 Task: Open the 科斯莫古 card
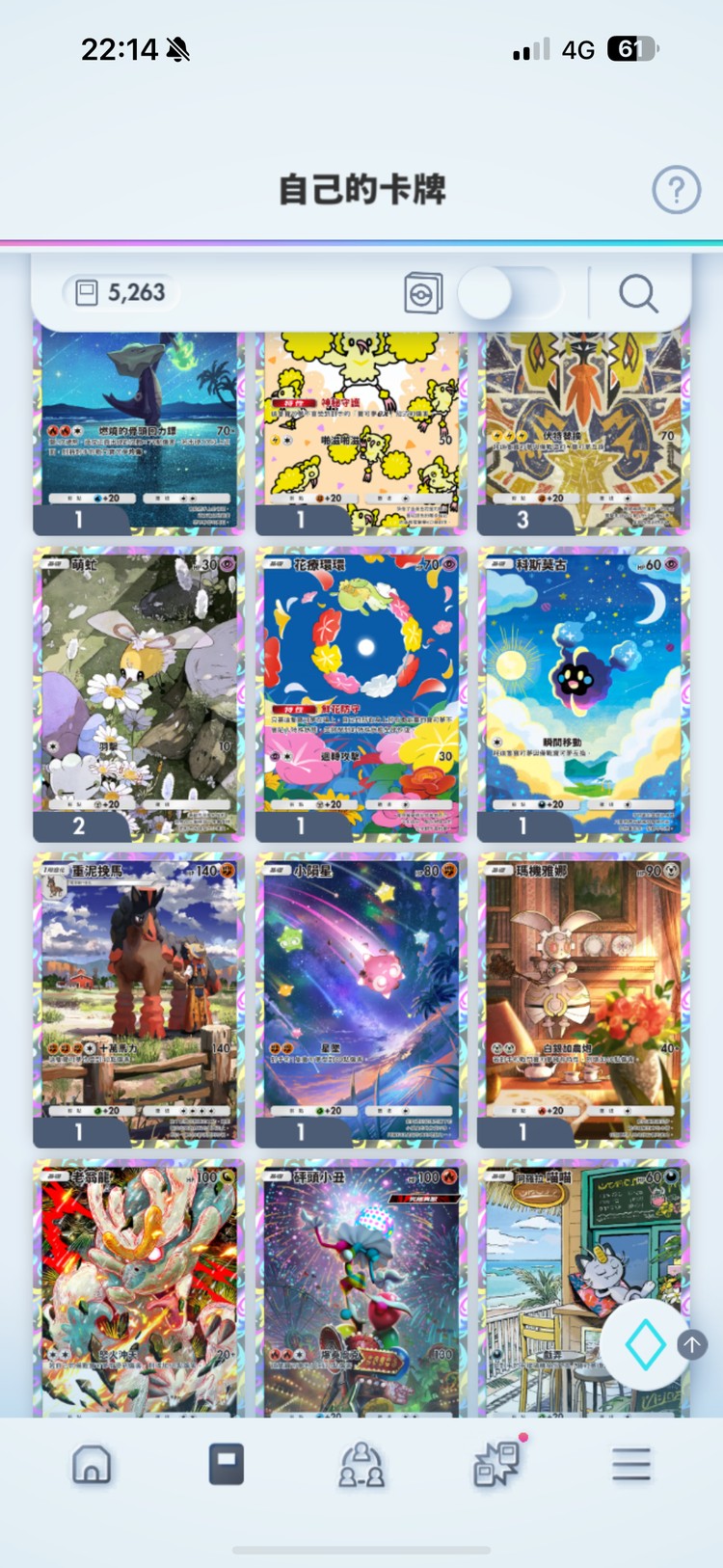tap(583, 692)
